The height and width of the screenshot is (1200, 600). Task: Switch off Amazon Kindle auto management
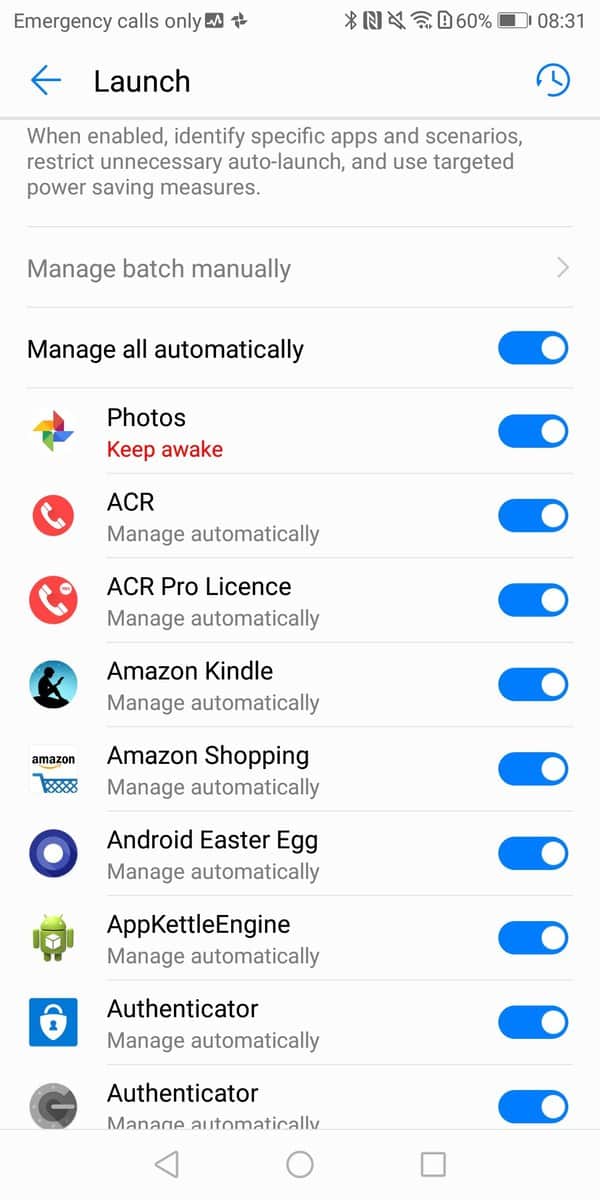(x=533, y=685)
